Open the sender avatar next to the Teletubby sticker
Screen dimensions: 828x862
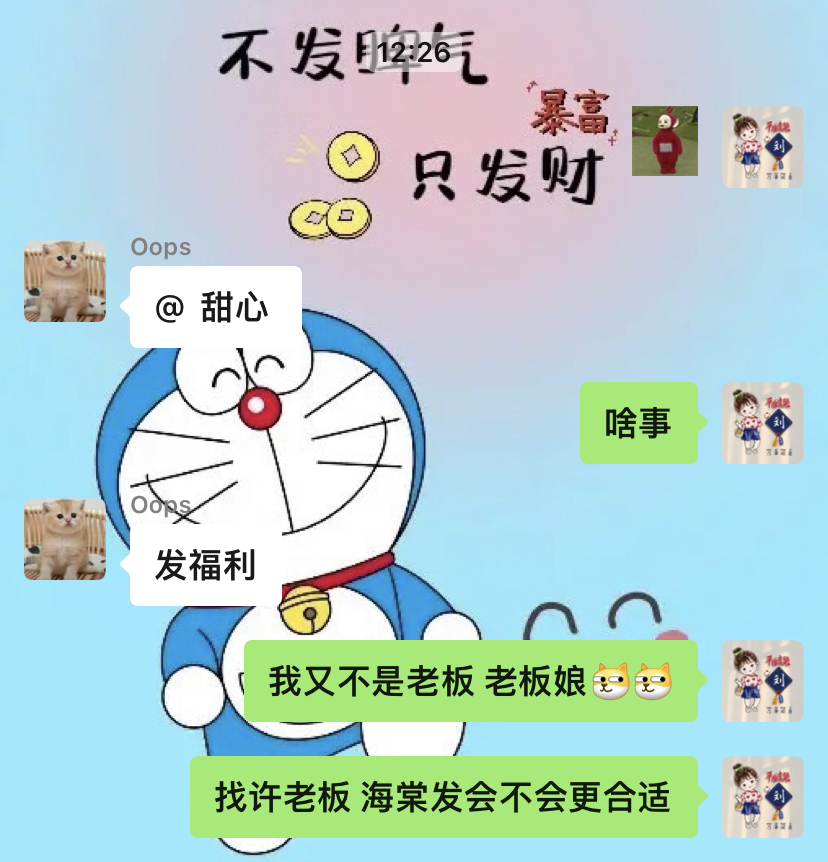click(x=763, y=147)
